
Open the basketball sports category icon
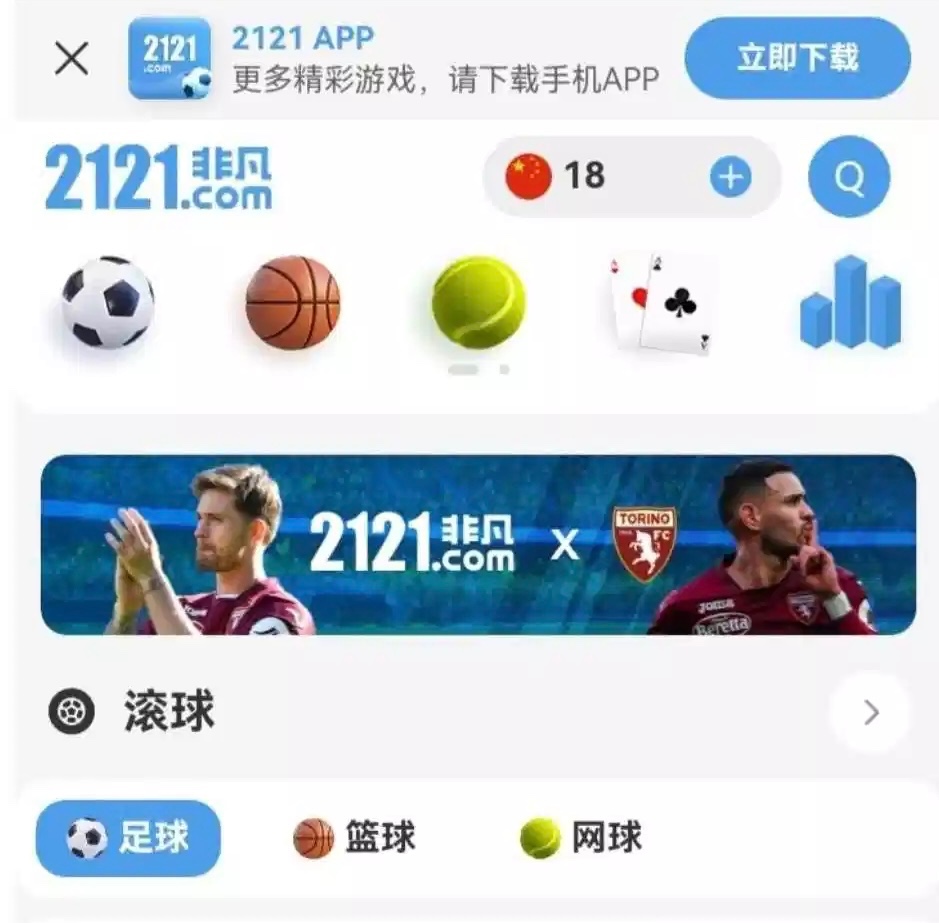point(293,302)
